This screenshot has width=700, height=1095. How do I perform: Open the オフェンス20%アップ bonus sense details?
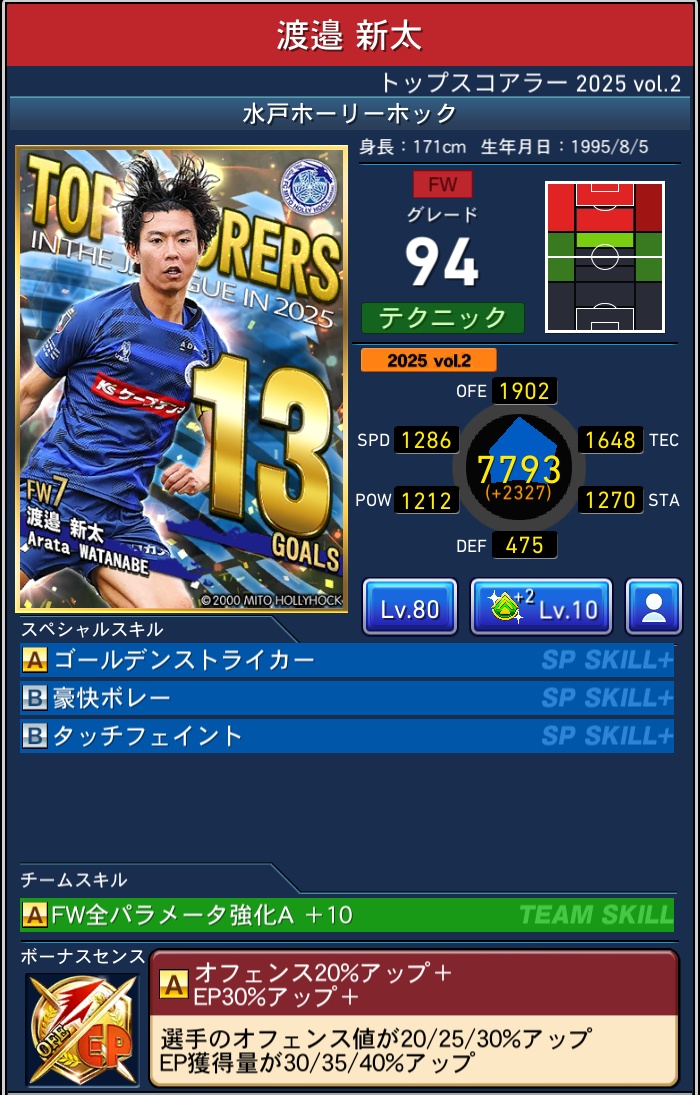tap(413, 1018)
